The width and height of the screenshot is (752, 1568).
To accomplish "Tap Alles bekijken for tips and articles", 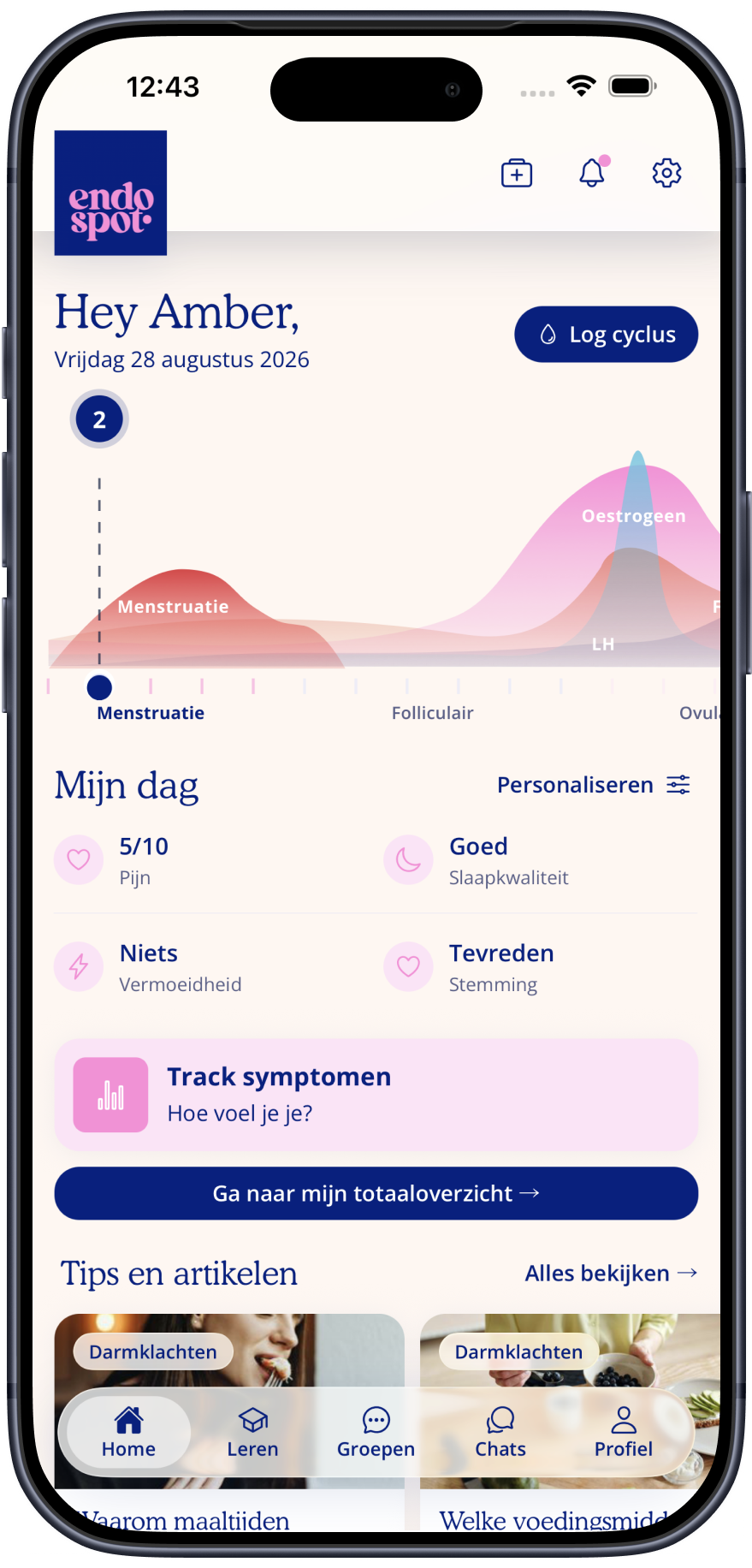I will (611, 1274).
